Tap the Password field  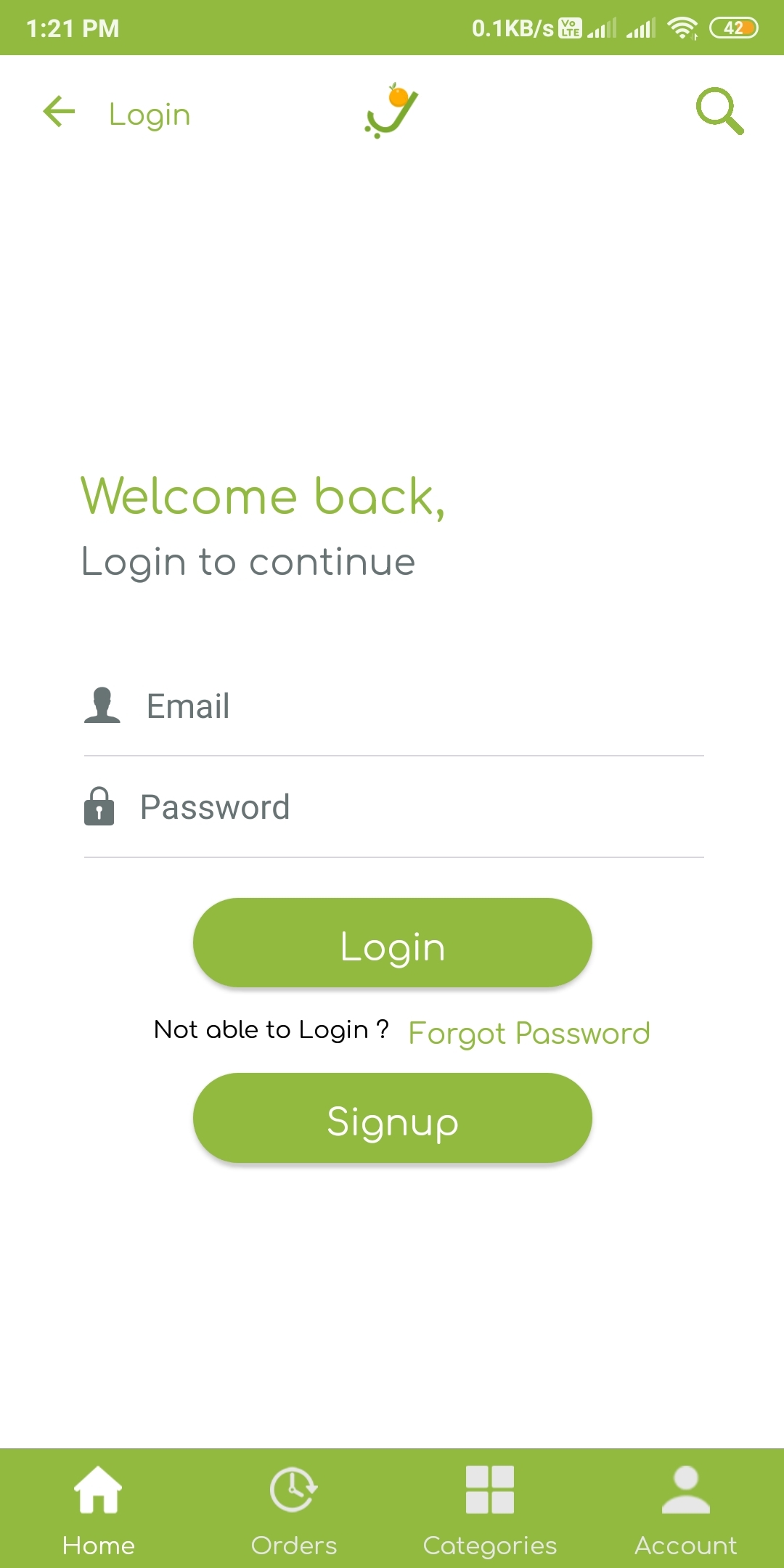[x=393, y=807]
